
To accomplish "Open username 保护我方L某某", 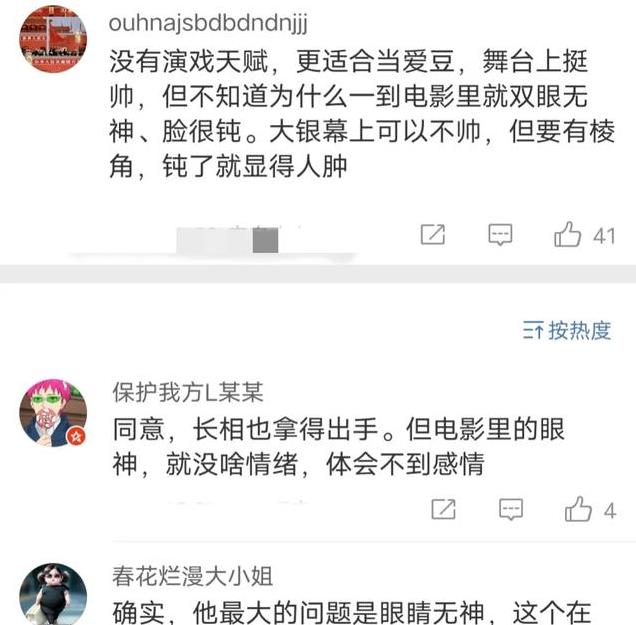I will point(188,392).
